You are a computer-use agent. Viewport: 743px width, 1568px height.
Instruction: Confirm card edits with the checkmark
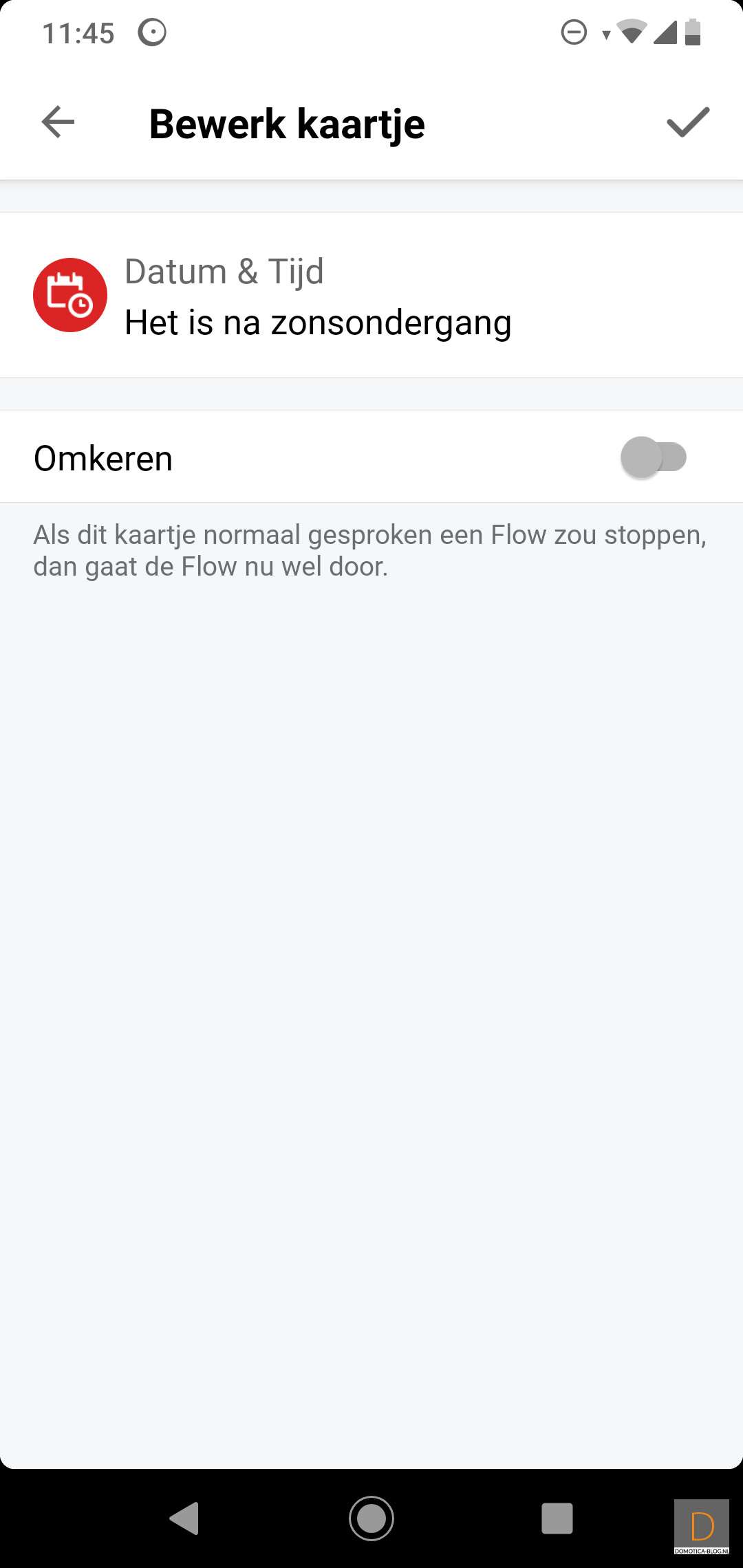pos(687,122)
